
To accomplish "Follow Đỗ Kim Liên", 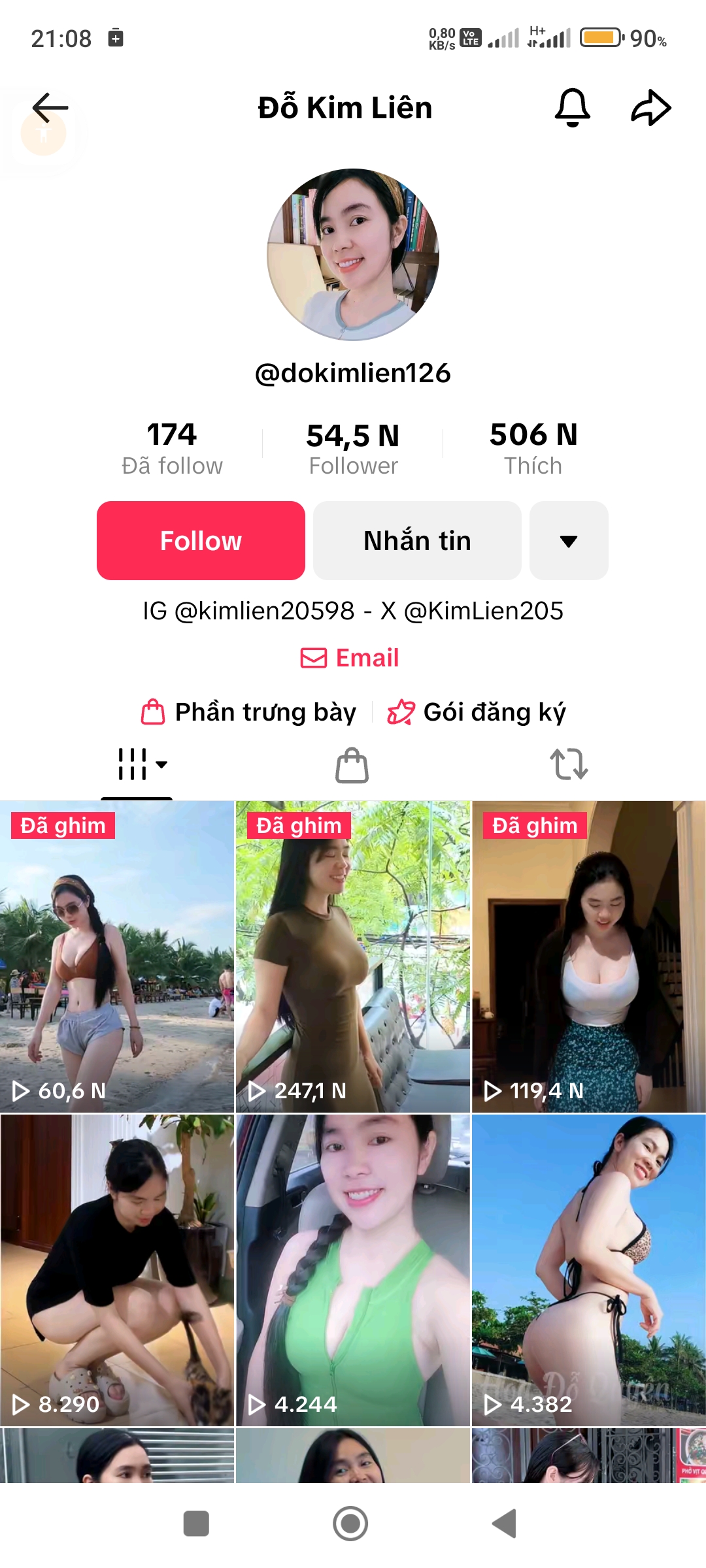I will pos(201,540).
